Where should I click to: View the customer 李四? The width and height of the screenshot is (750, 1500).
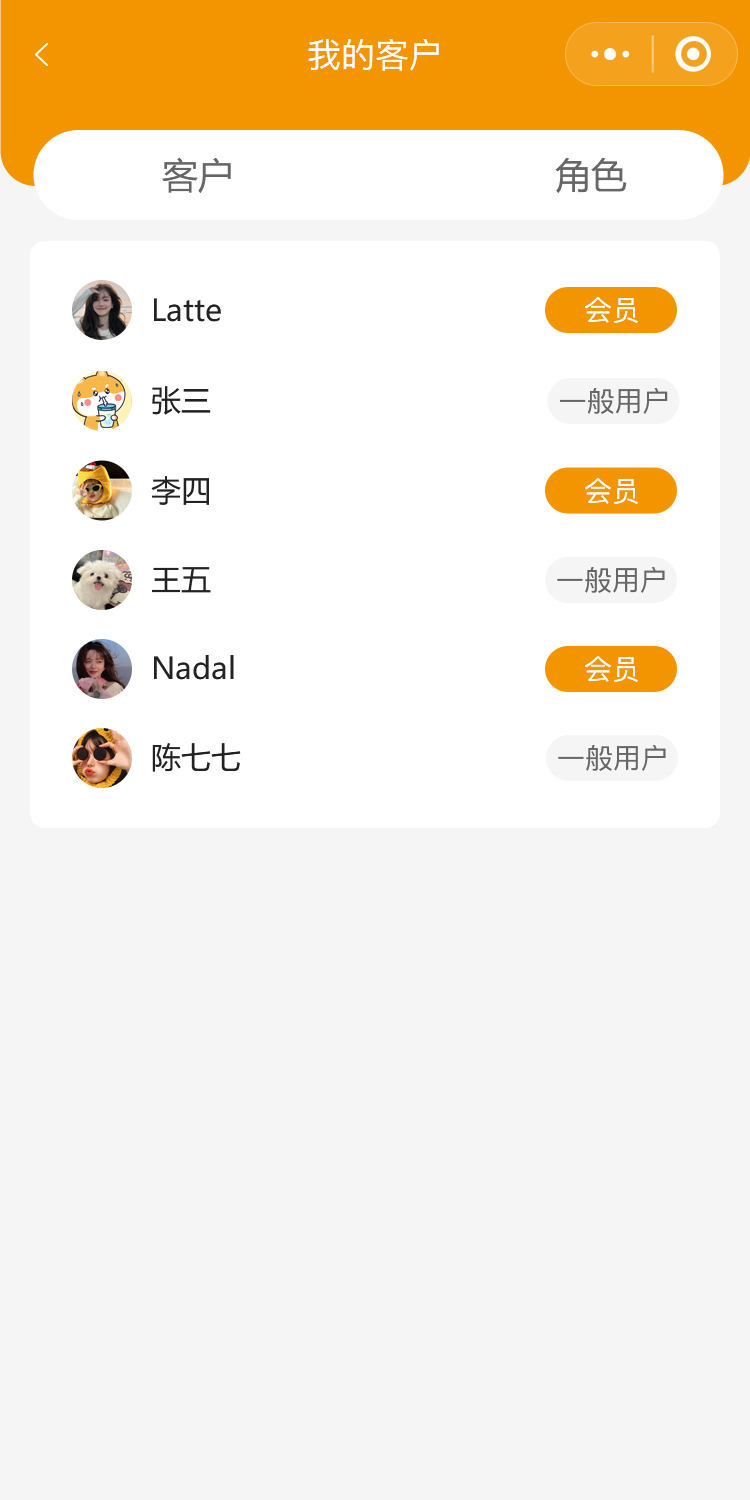click(181, 491)
